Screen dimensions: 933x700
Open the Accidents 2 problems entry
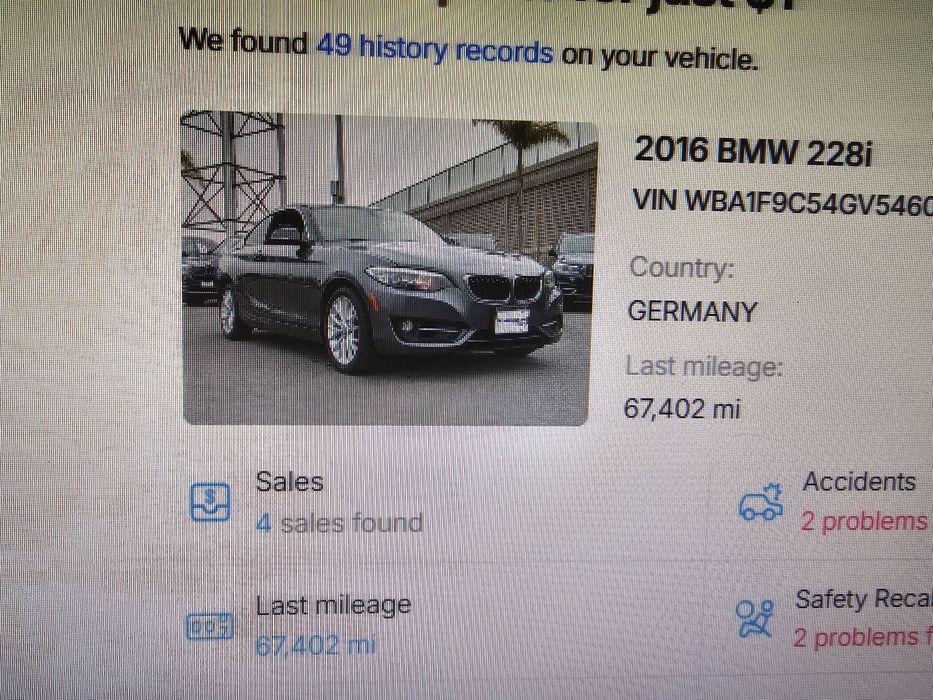click(863, 521)
